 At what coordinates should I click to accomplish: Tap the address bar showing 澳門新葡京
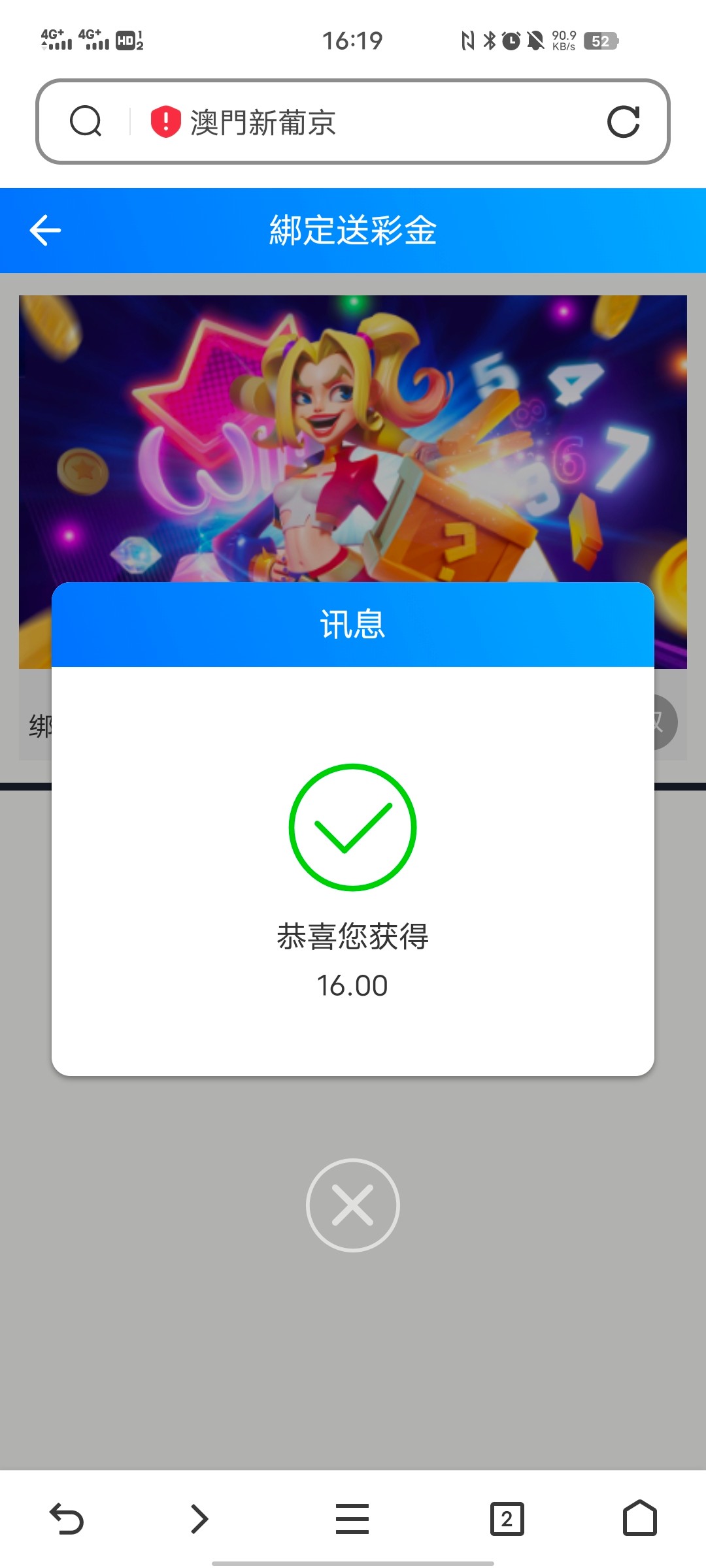click(366, 122)
